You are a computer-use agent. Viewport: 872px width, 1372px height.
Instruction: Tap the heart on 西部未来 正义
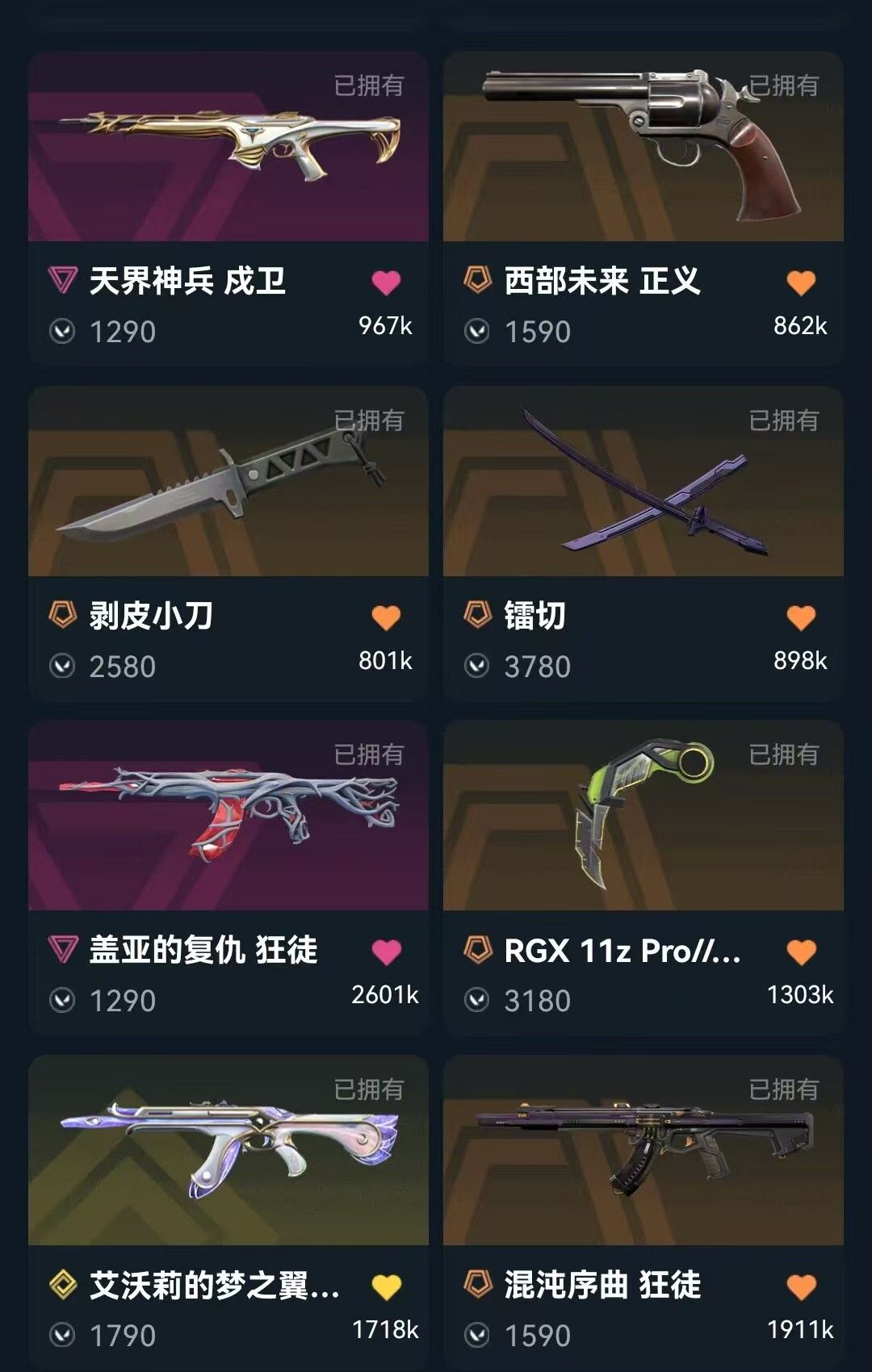[x=801, y=282]
